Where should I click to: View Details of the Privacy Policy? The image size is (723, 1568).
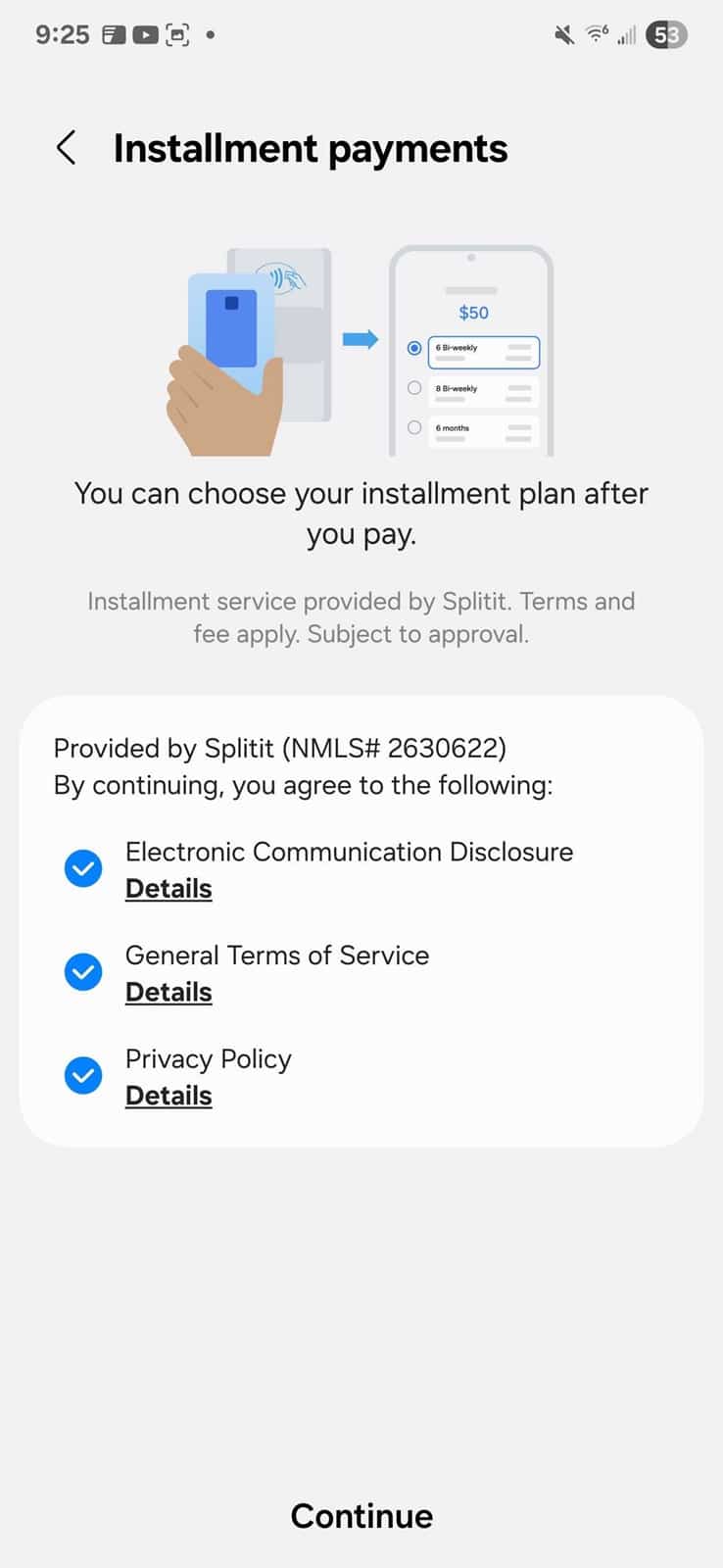[169, 1097]
